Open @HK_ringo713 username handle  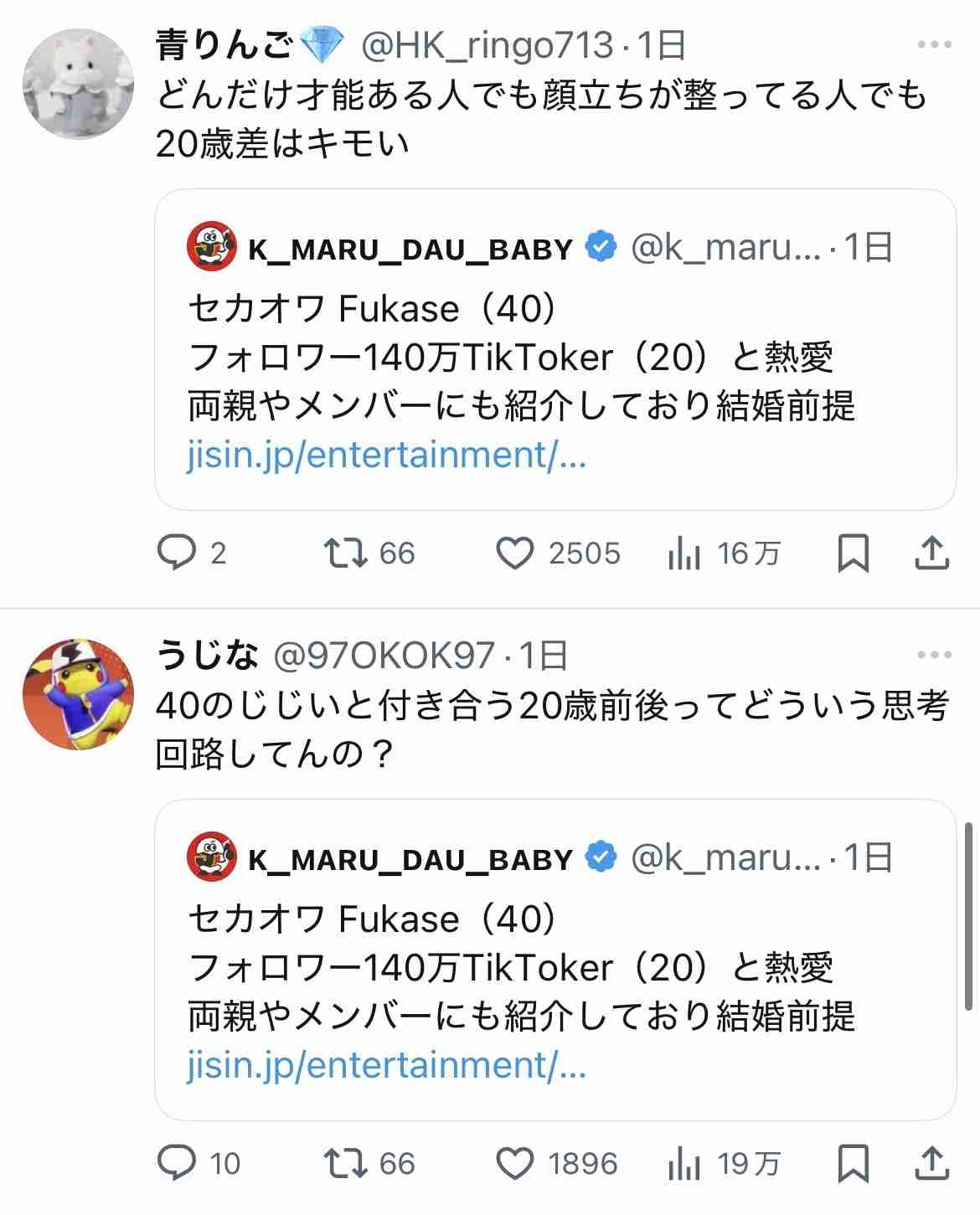click(486, 46)
